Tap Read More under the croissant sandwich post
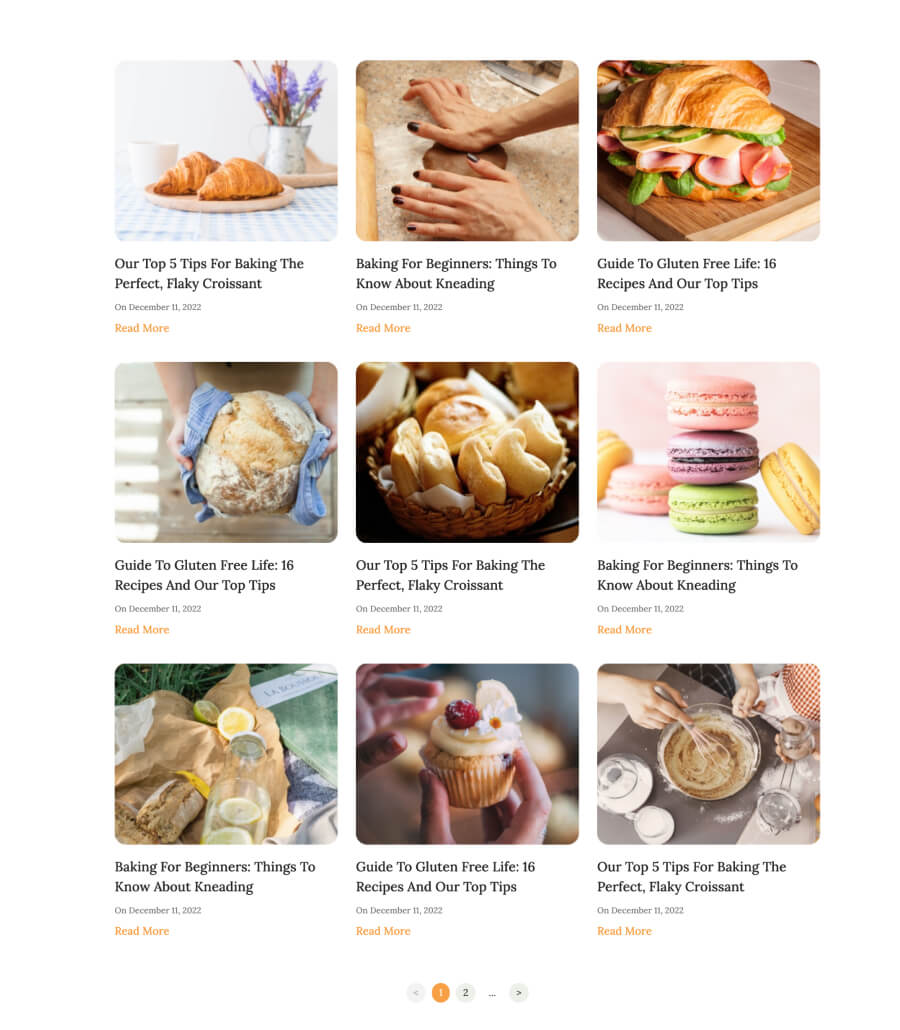This screenshot has height=1030, width=900. tap(624, 328)
